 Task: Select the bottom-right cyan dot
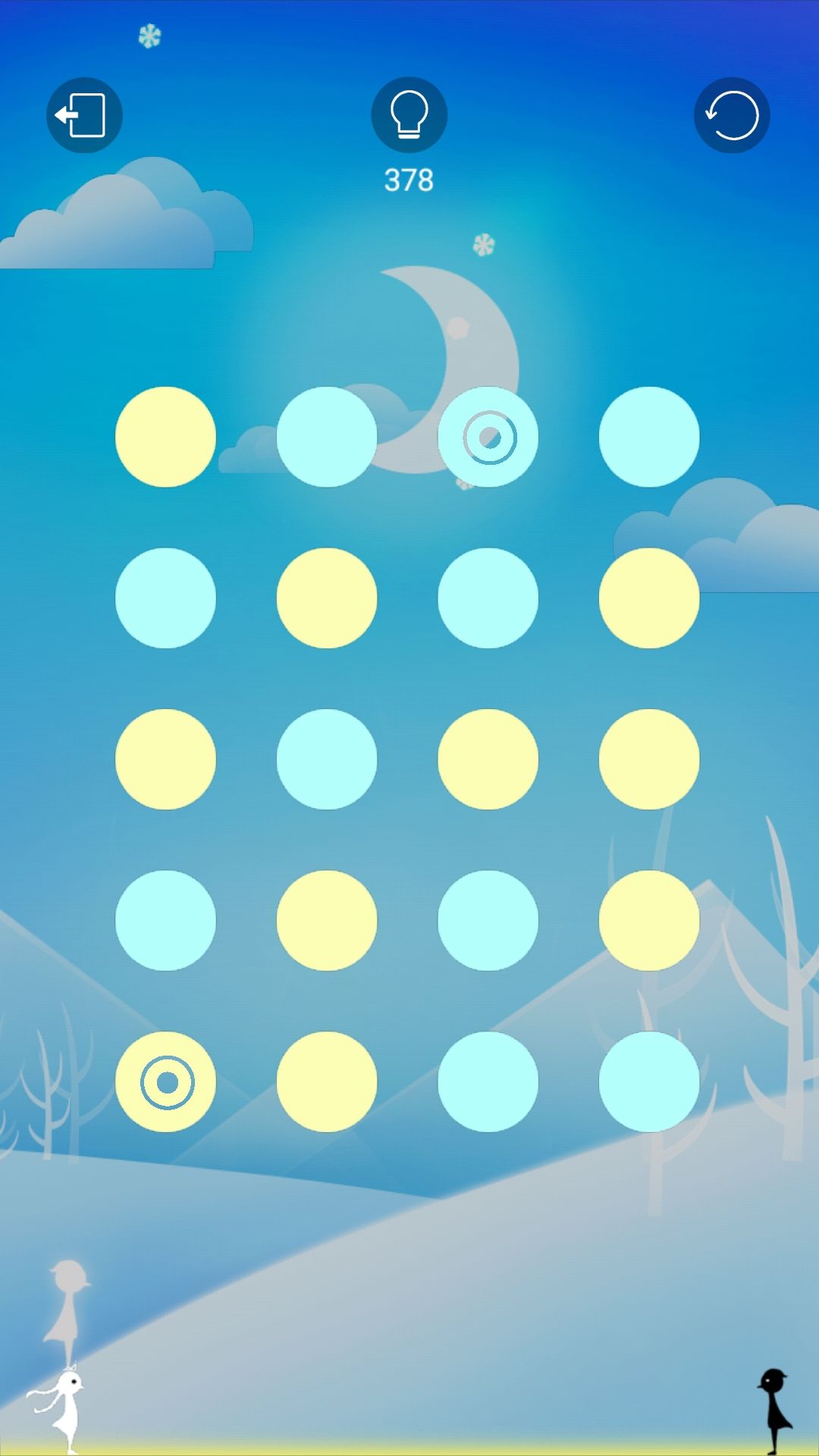tap(651, 1082)
